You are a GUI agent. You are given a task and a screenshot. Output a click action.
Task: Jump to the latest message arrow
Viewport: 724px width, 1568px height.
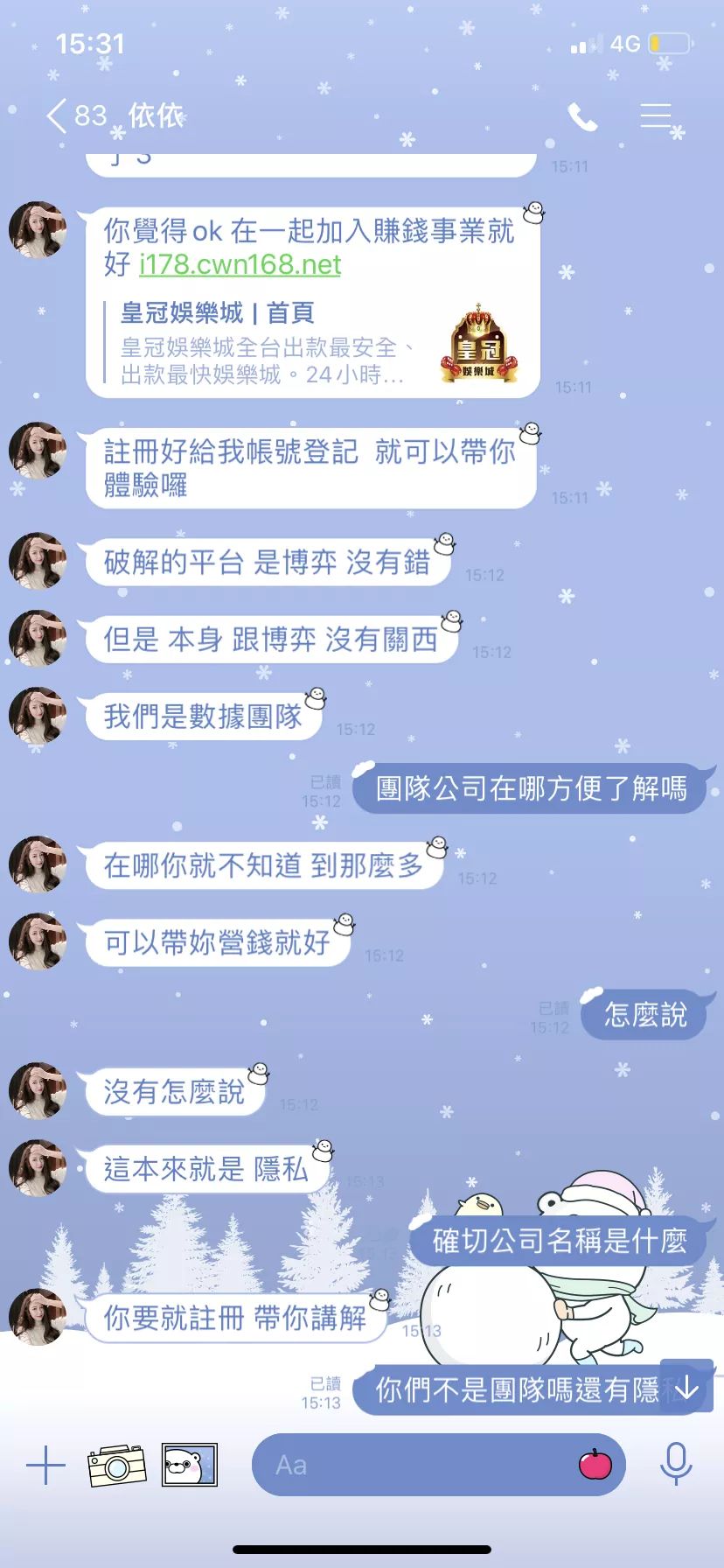click(687, 1386)
